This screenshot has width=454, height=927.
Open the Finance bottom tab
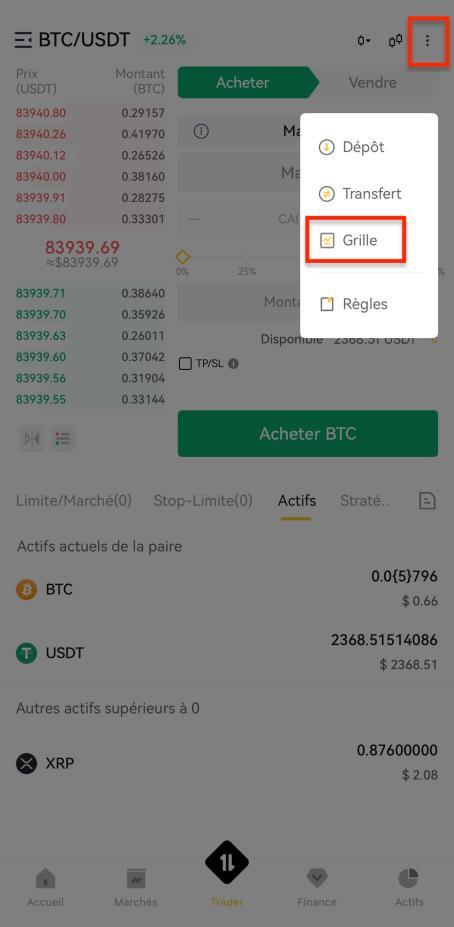tap(317, 887)
